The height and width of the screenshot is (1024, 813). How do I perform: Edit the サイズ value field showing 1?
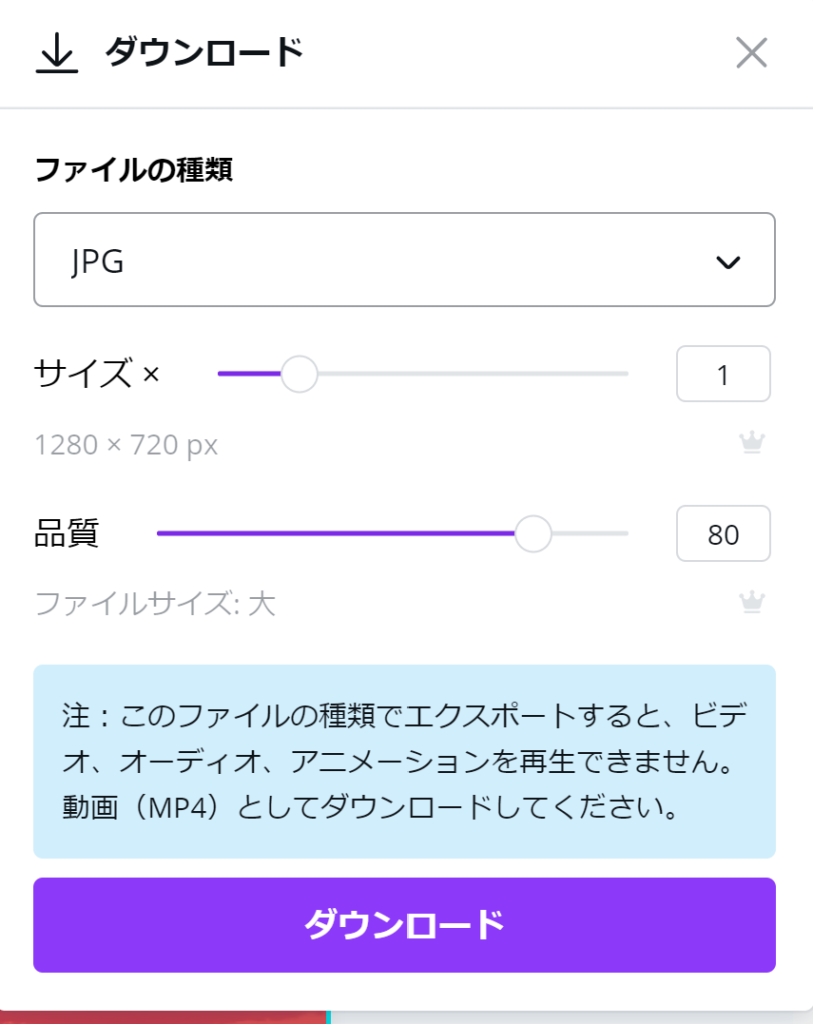pyautogui.click(x=723, y=374)
